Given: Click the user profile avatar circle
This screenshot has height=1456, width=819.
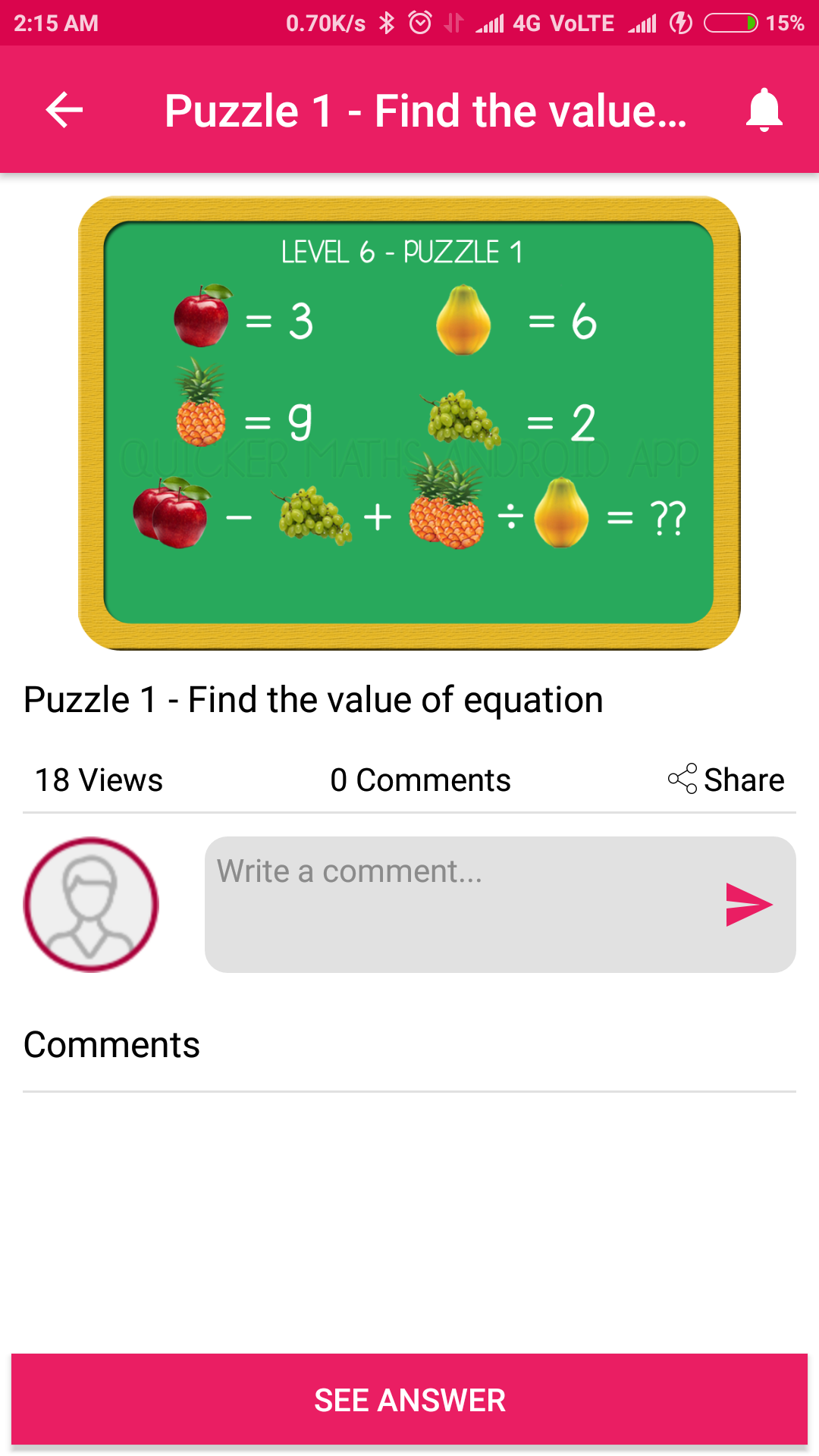Looking at the screenshot, I should click(91, 902).
